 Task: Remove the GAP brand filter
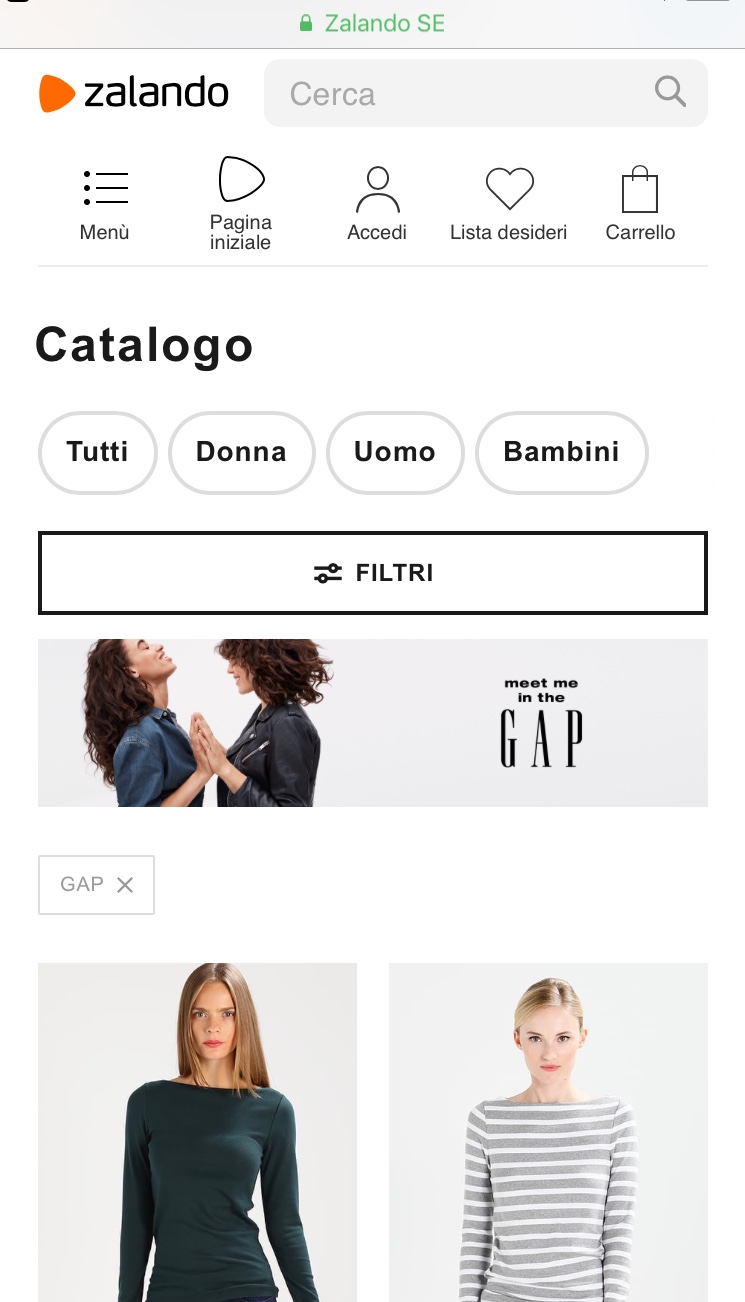coord(124,885)
